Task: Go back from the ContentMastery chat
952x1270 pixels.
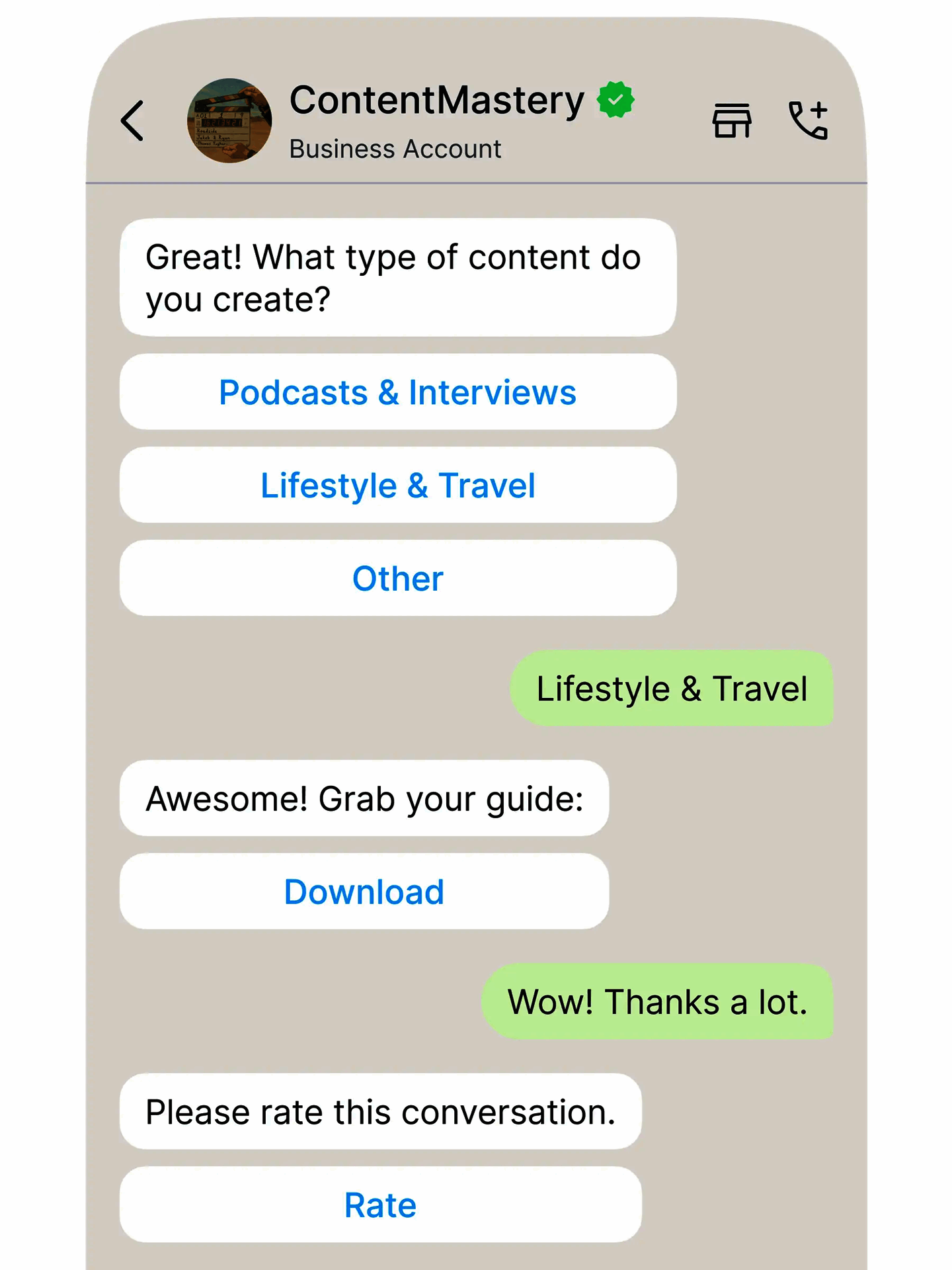Action: pos(133,121)
